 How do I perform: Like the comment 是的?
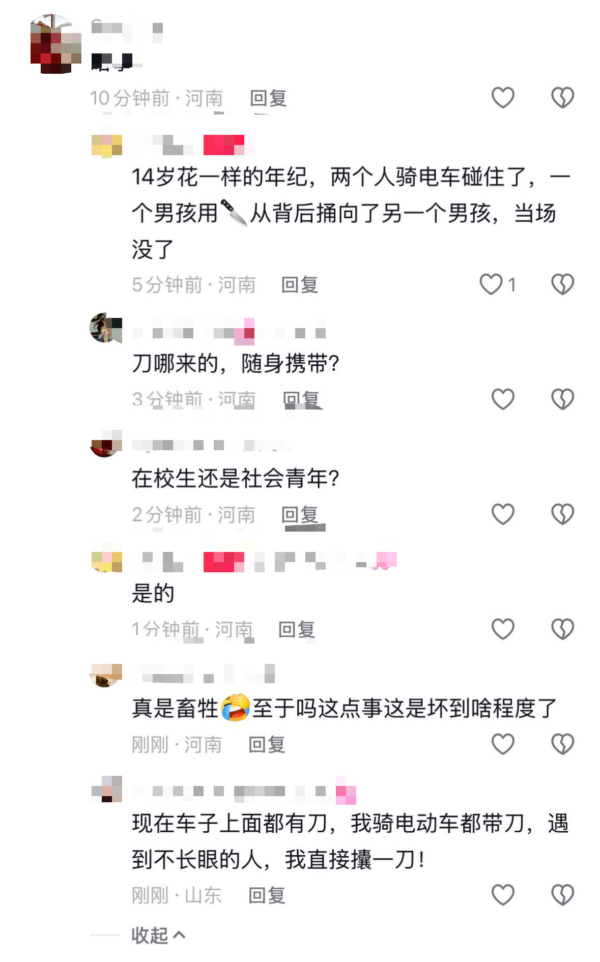point(503,630)
